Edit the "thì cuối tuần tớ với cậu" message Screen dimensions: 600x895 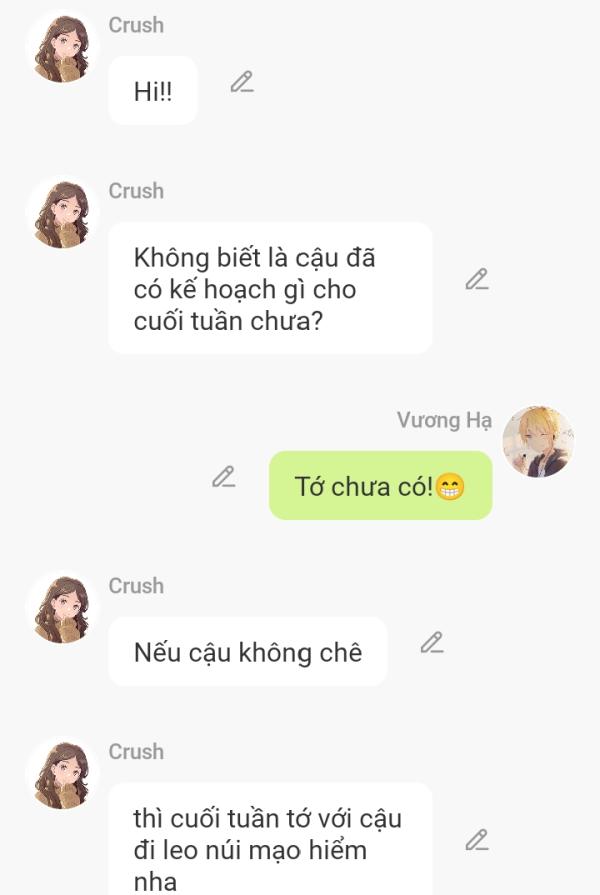[x=477, y=840]
